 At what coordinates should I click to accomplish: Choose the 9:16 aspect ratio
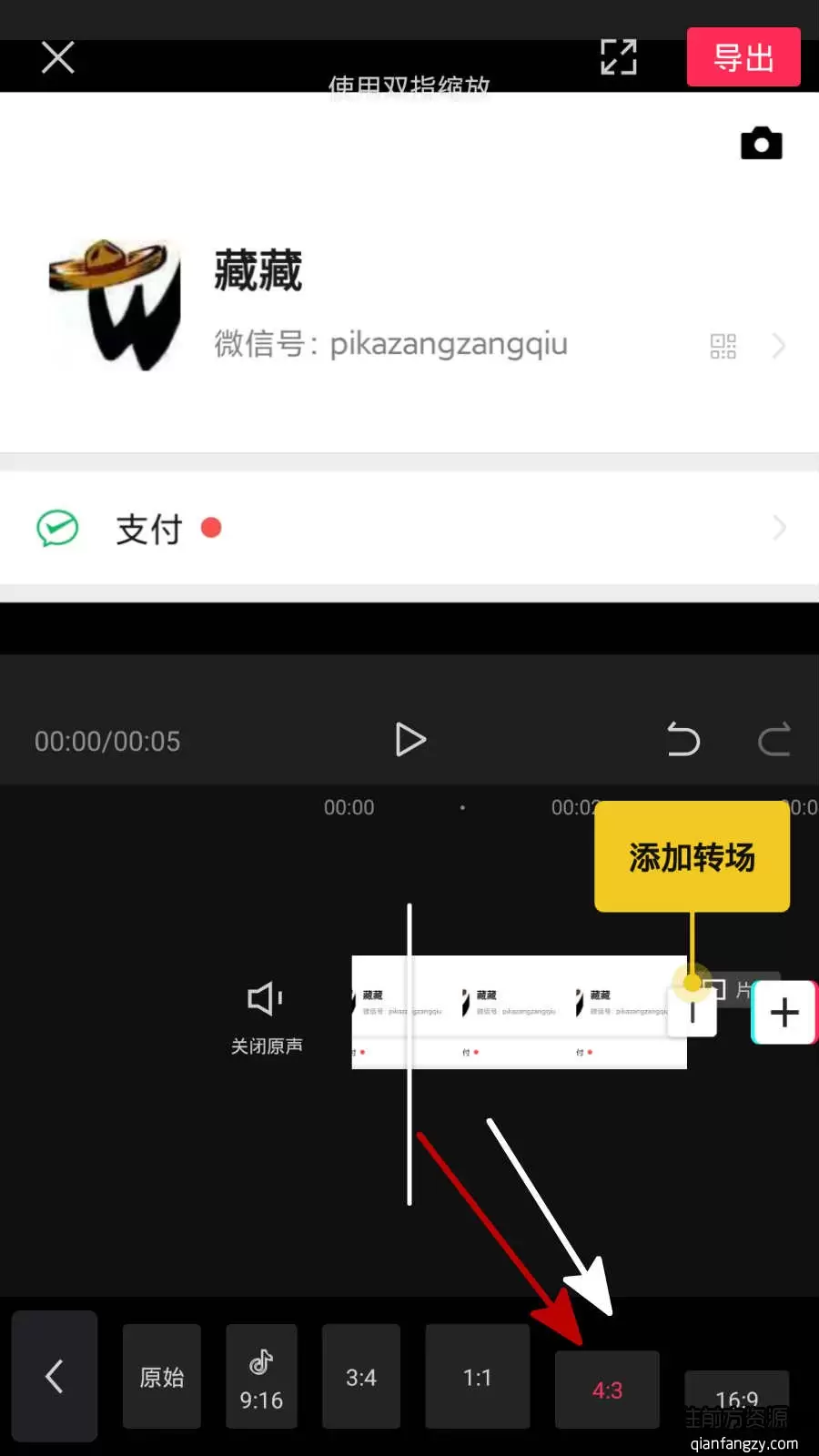261,1376
